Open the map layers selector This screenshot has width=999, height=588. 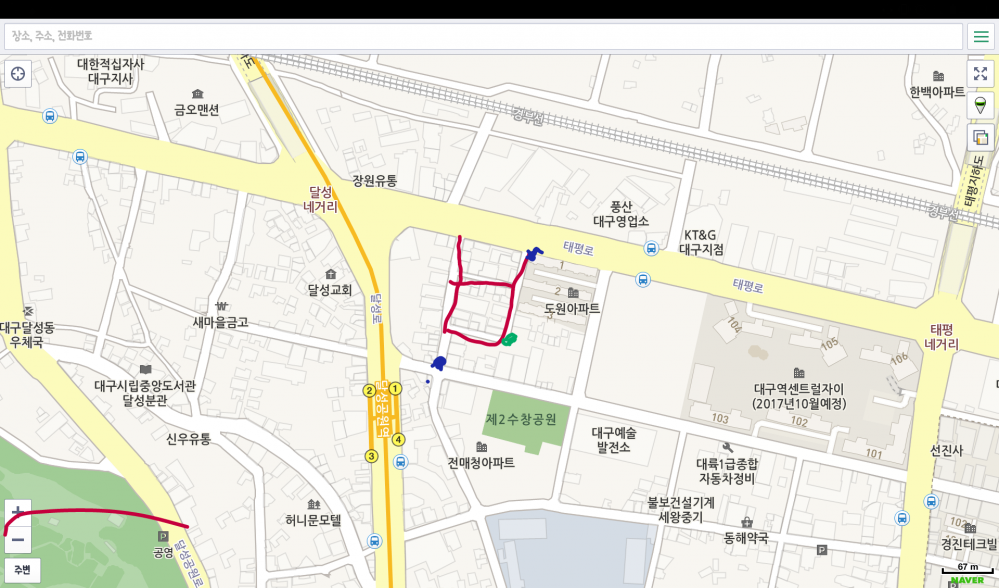(x=980, y=137)
